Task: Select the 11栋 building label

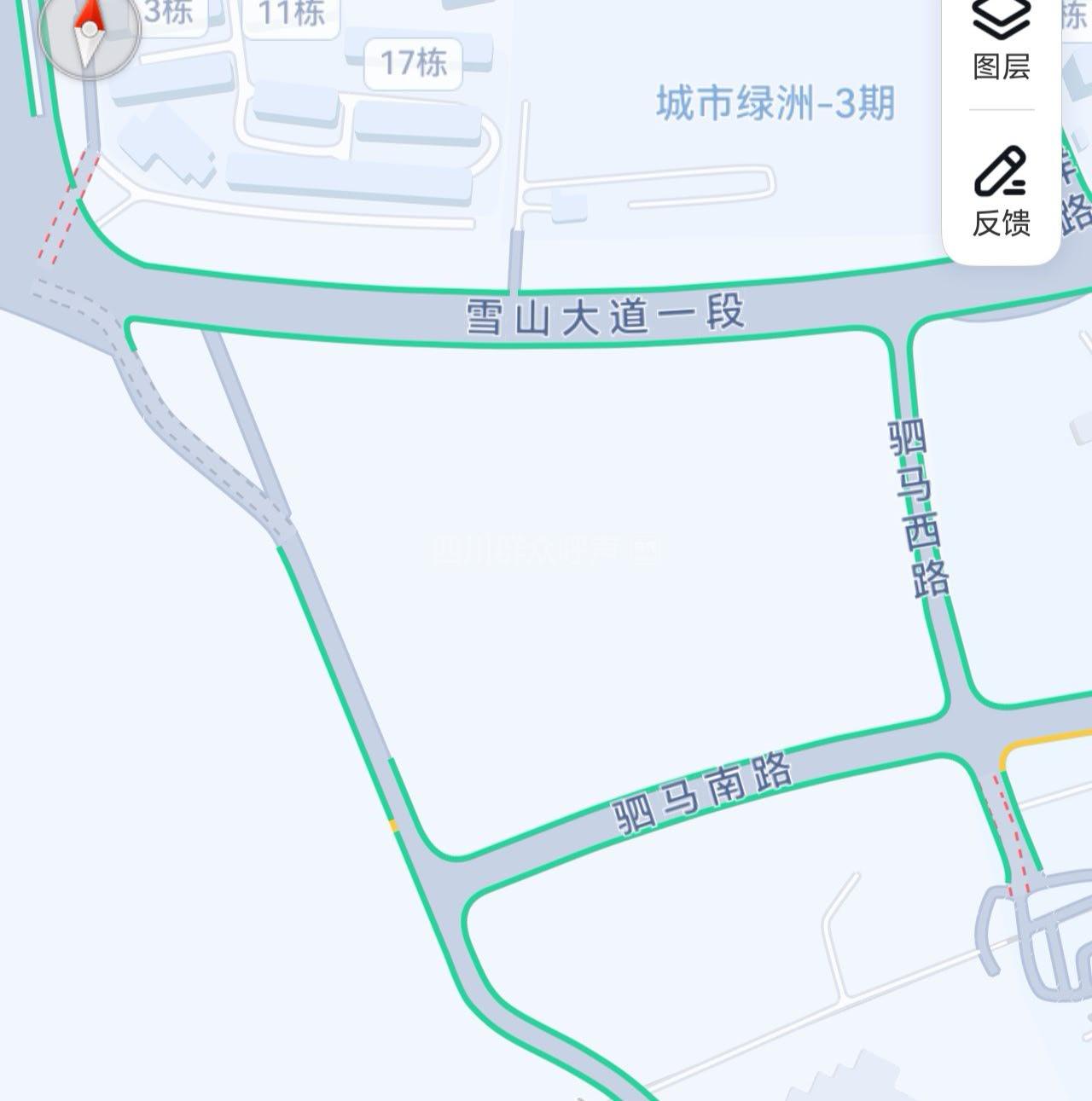Action: coord(292,14)
